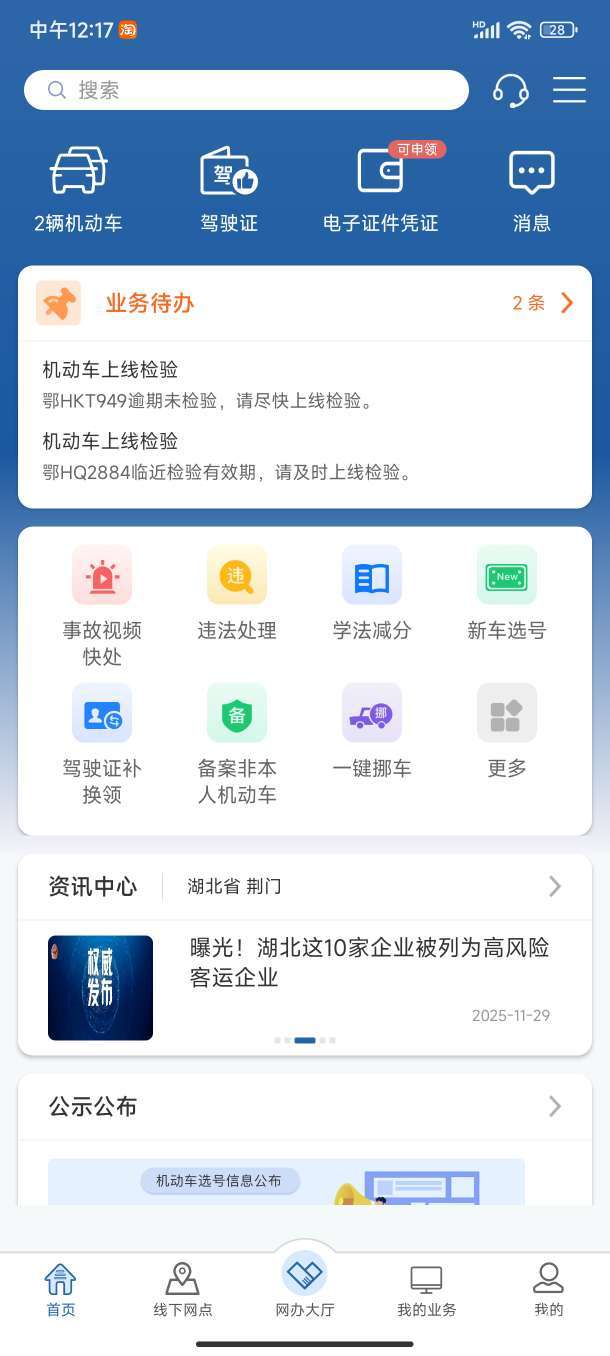The image size is (610, 1356).
Task: Open 事故视频快处
Action: (x=102, y=605)
